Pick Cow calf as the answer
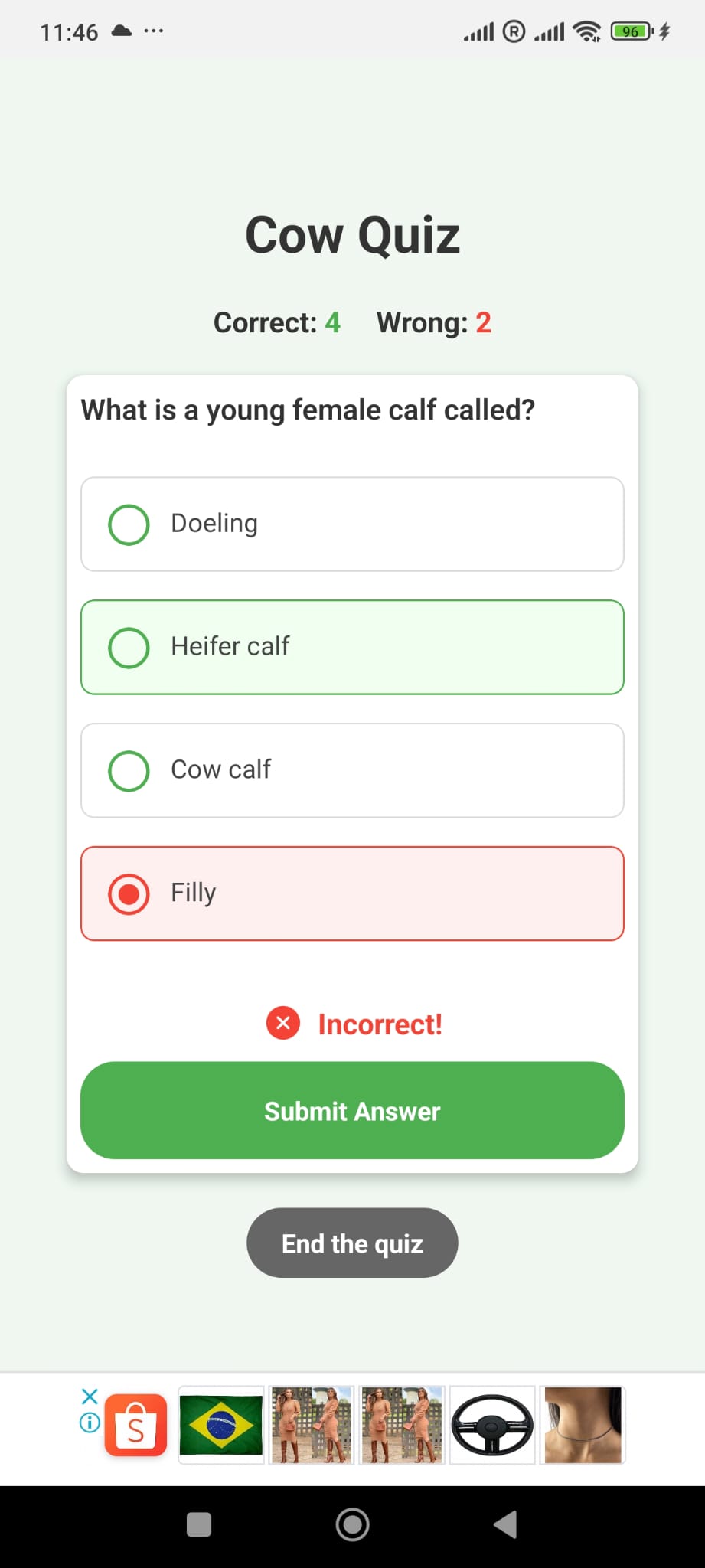This screenshot has height=1568, width=705. (x=351, y=770)
